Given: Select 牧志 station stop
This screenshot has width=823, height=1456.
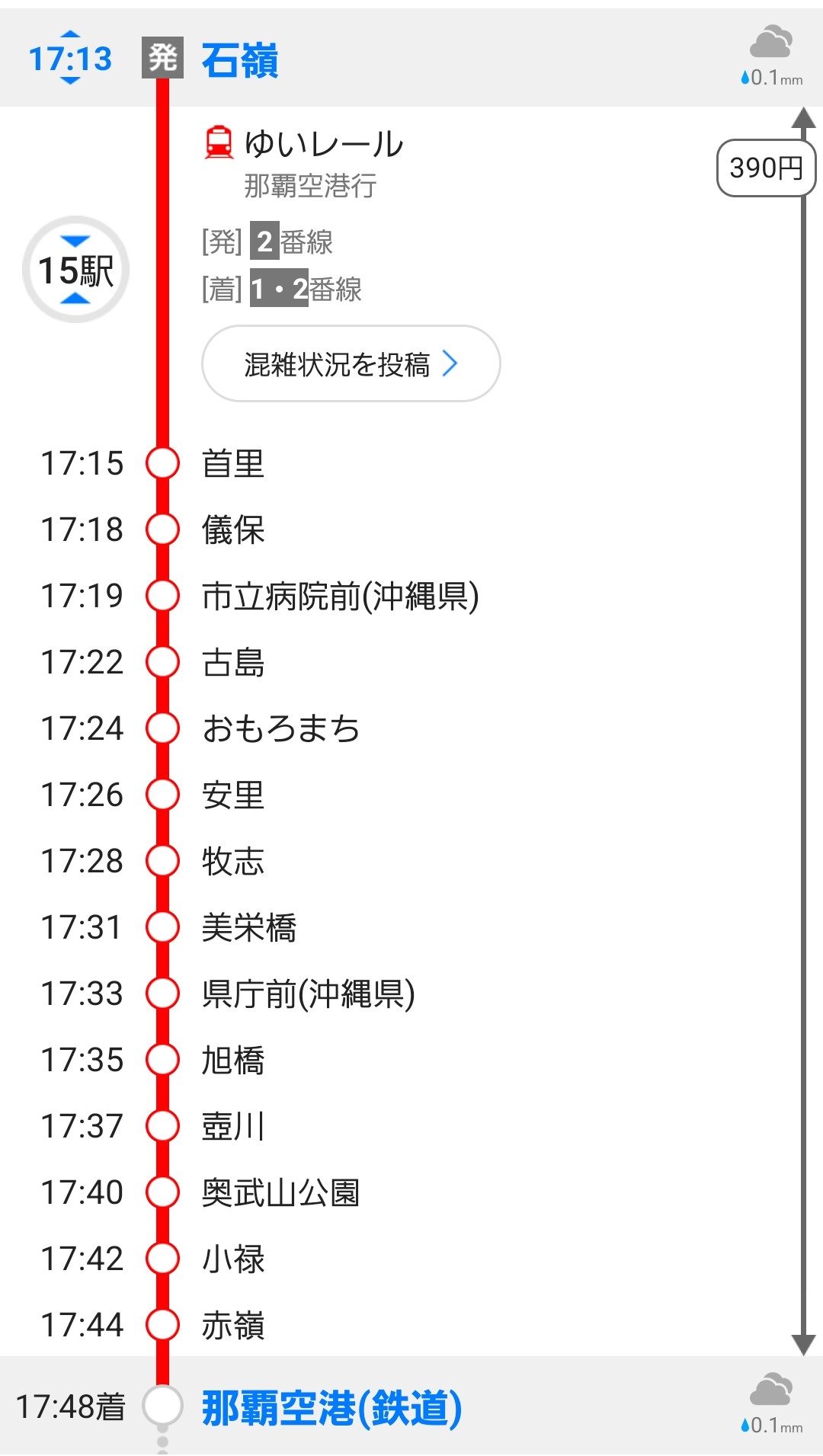Looking at the screenshot, I should point(232,861).
